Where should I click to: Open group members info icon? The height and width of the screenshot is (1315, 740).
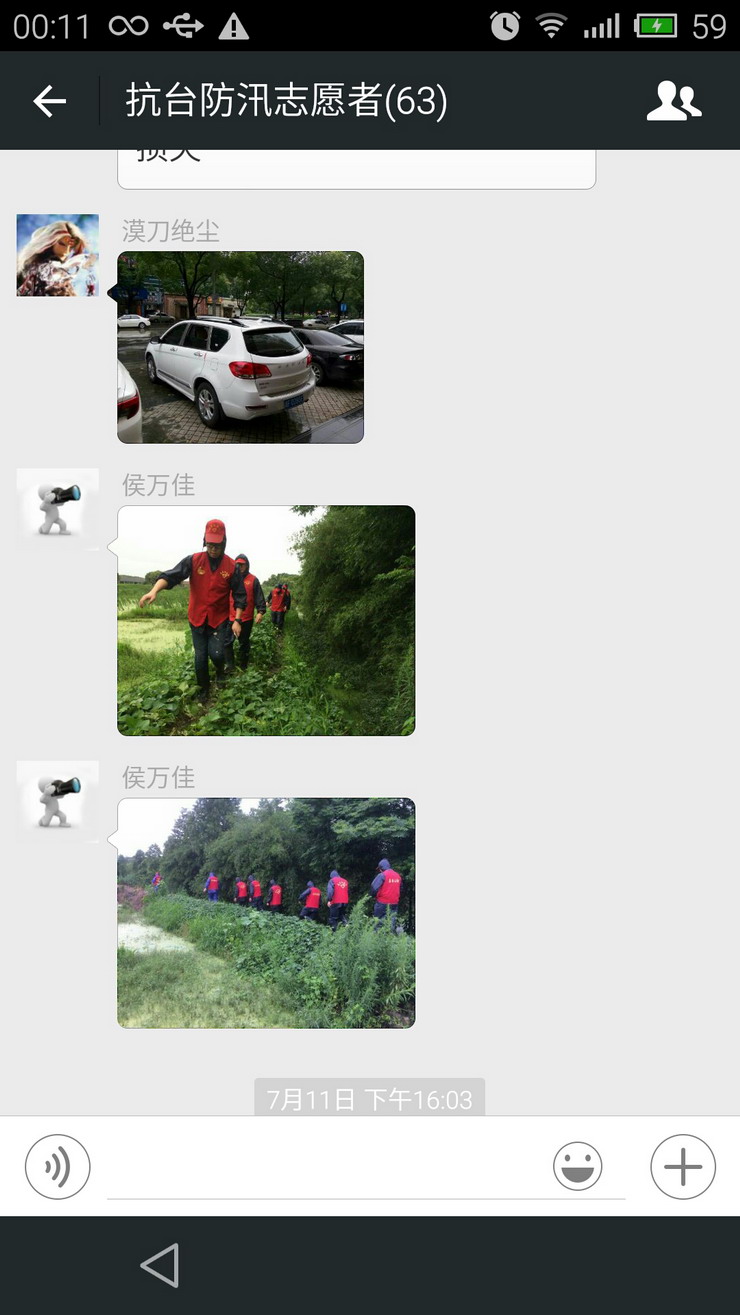(674, 101)
